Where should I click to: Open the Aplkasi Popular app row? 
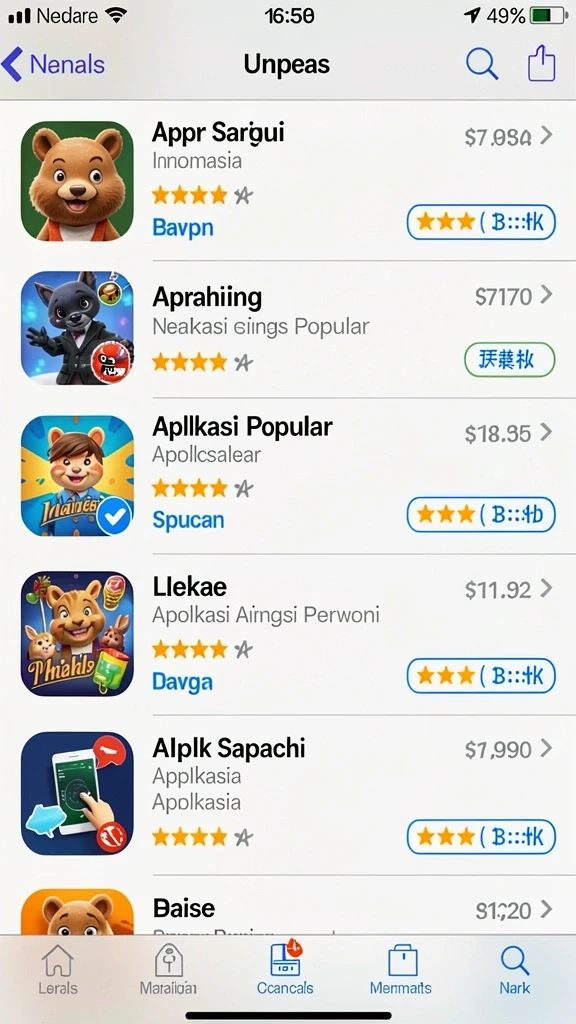288,475
